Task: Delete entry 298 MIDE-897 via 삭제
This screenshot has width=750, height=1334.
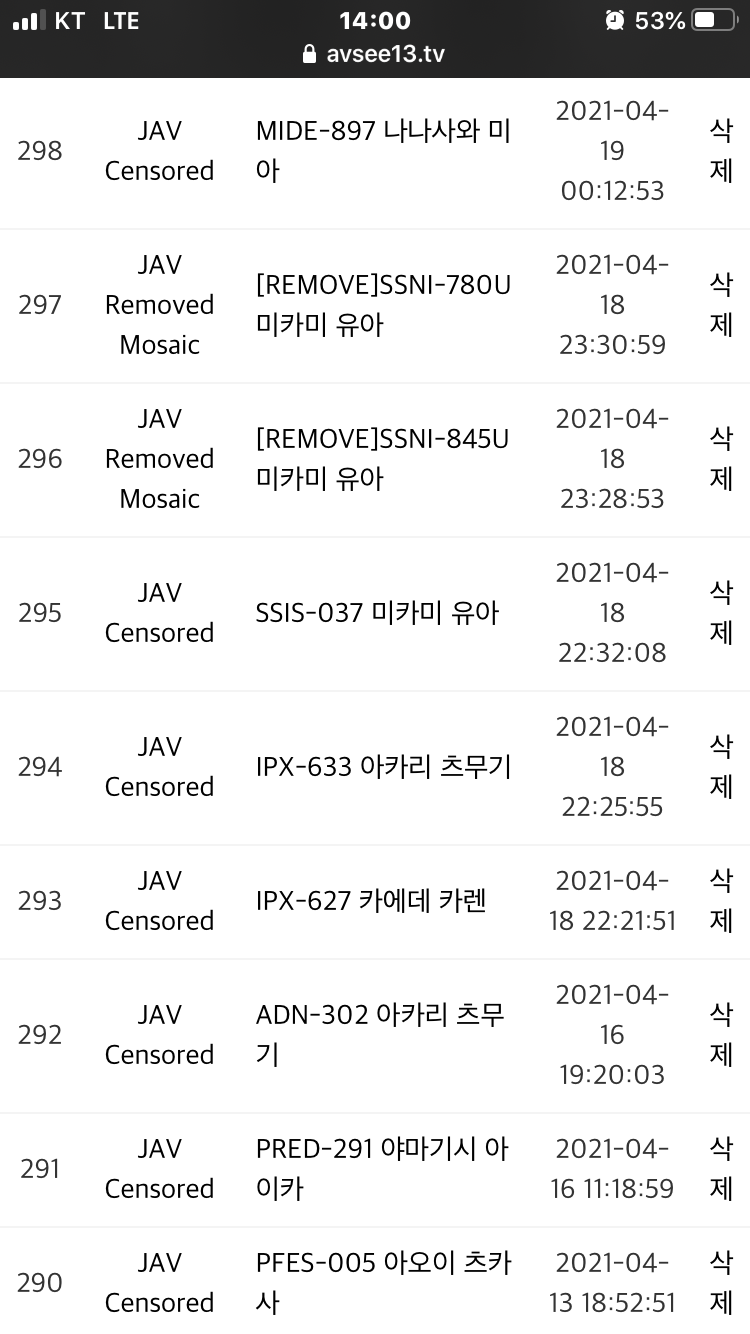Action: pos(721,151)
